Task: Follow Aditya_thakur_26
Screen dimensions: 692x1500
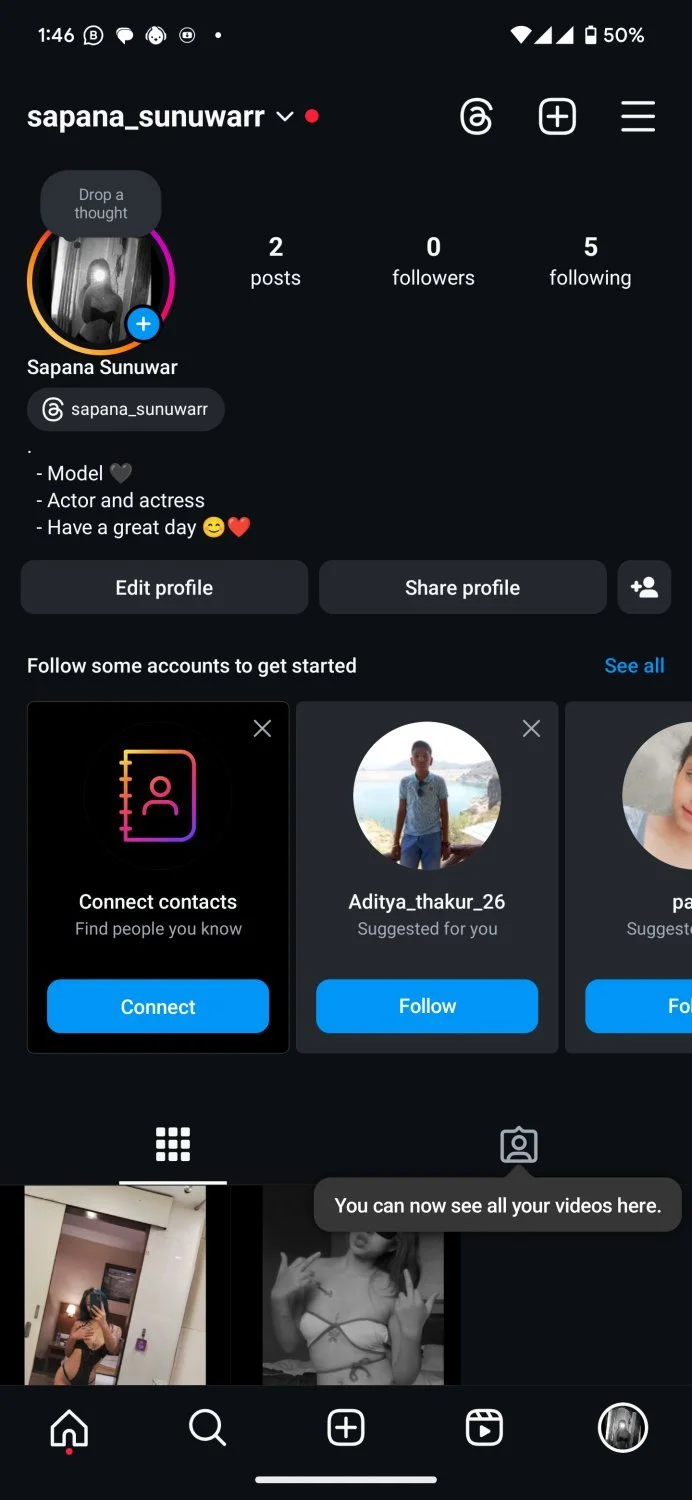Action: click(x=427, y=1006)
